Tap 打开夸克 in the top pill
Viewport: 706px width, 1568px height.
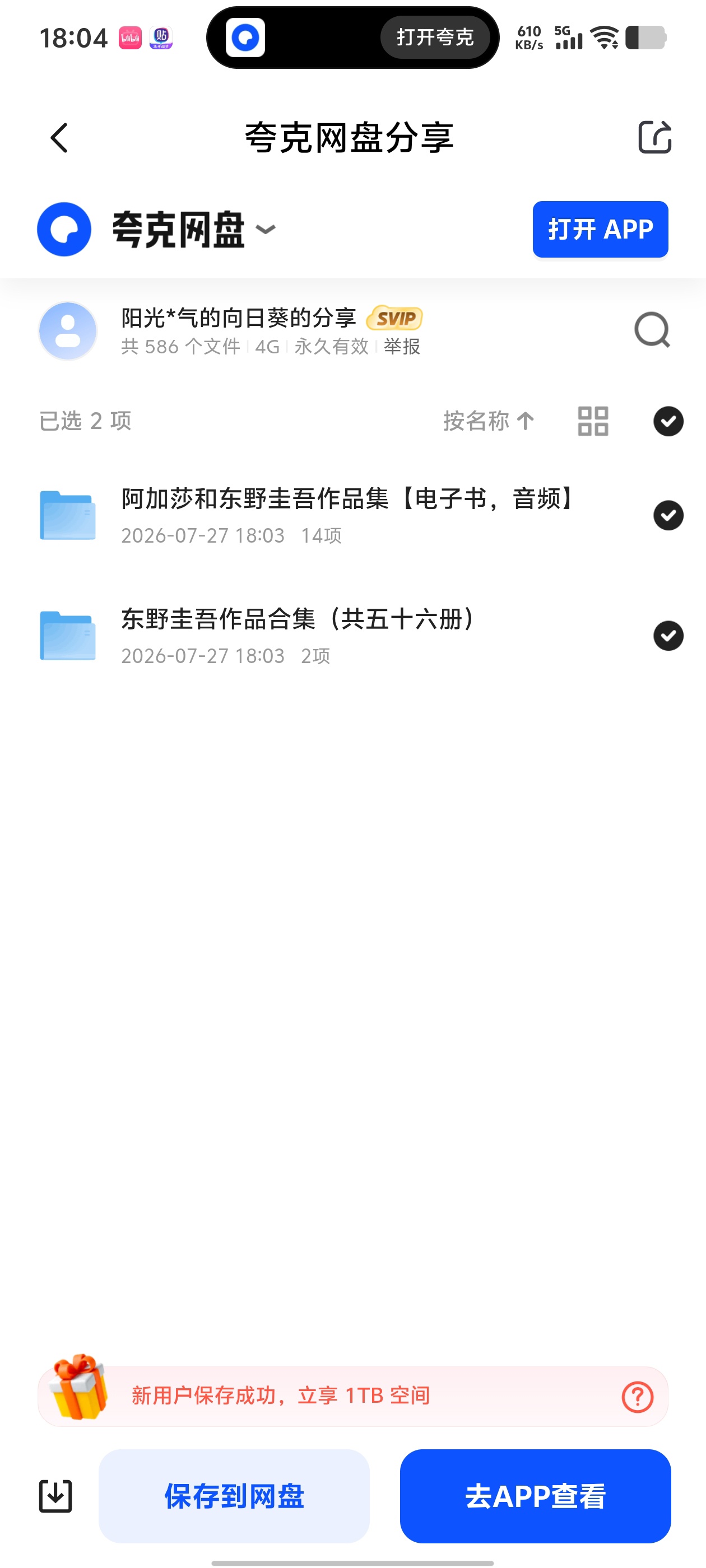(435, 38)
